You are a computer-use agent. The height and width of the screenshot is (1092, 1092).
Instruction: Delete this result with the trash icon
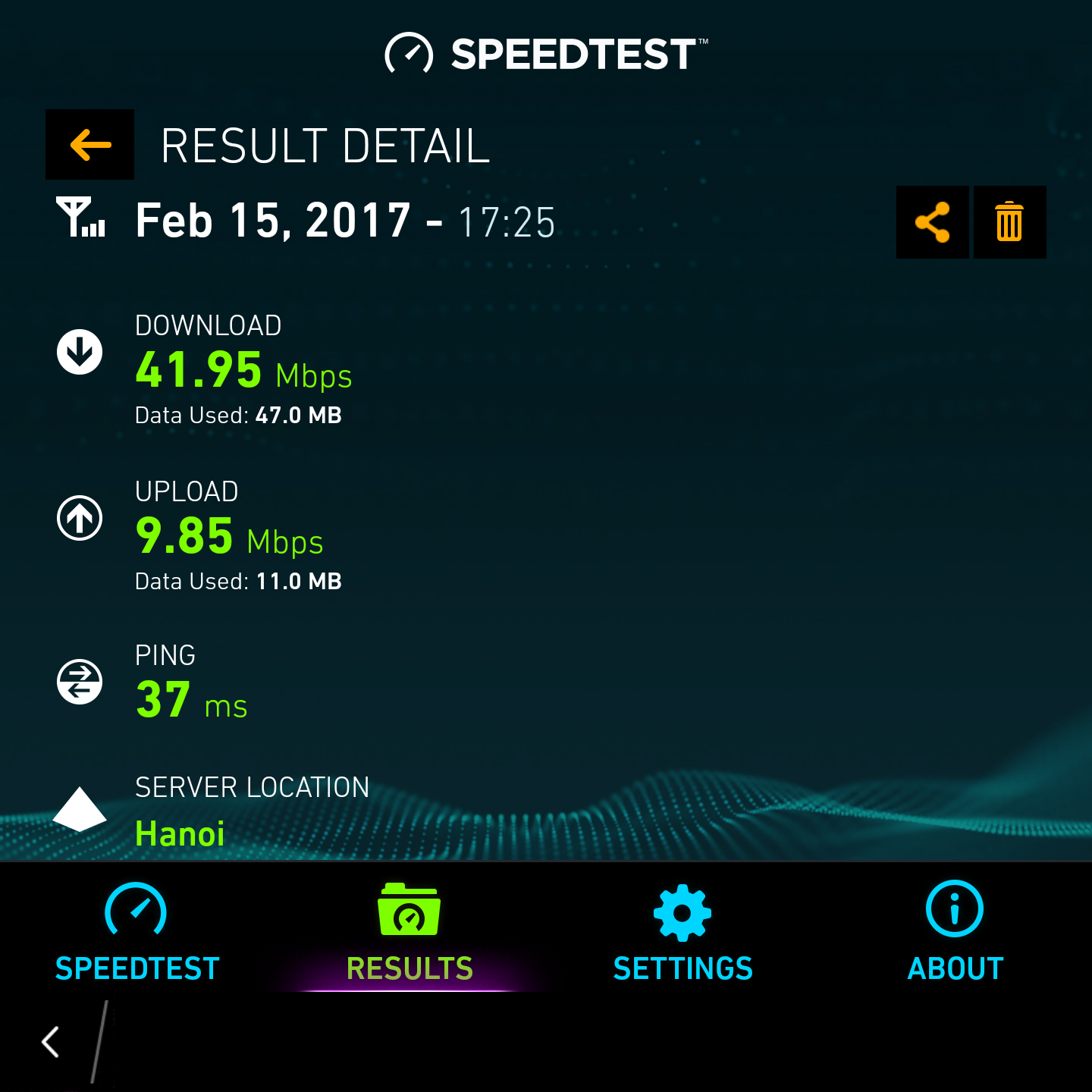[x=1009, y=222]
